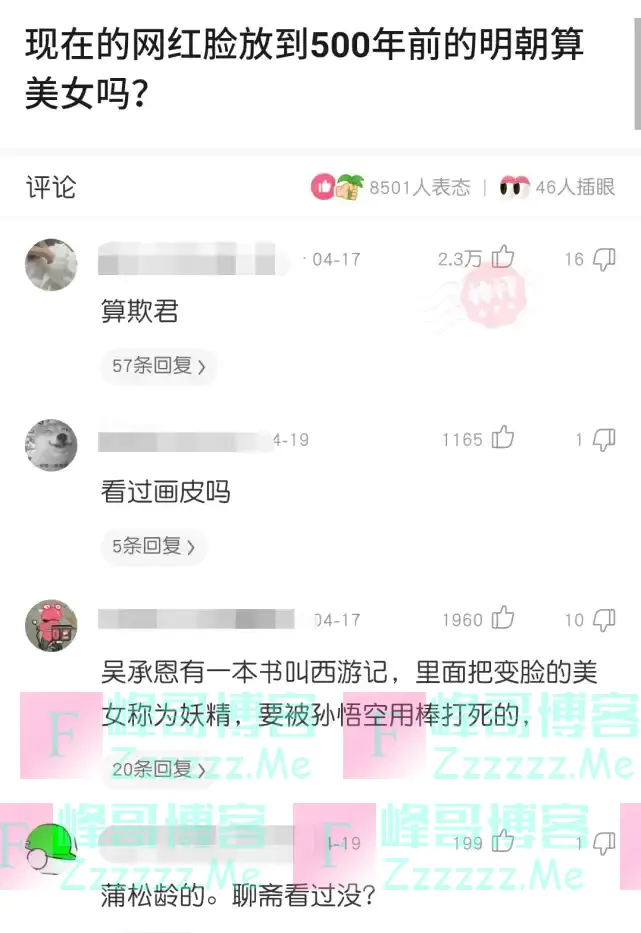Dislike the comment "看过画皮吗"
This screenshot has height=933, width=641.
point(604,439)
